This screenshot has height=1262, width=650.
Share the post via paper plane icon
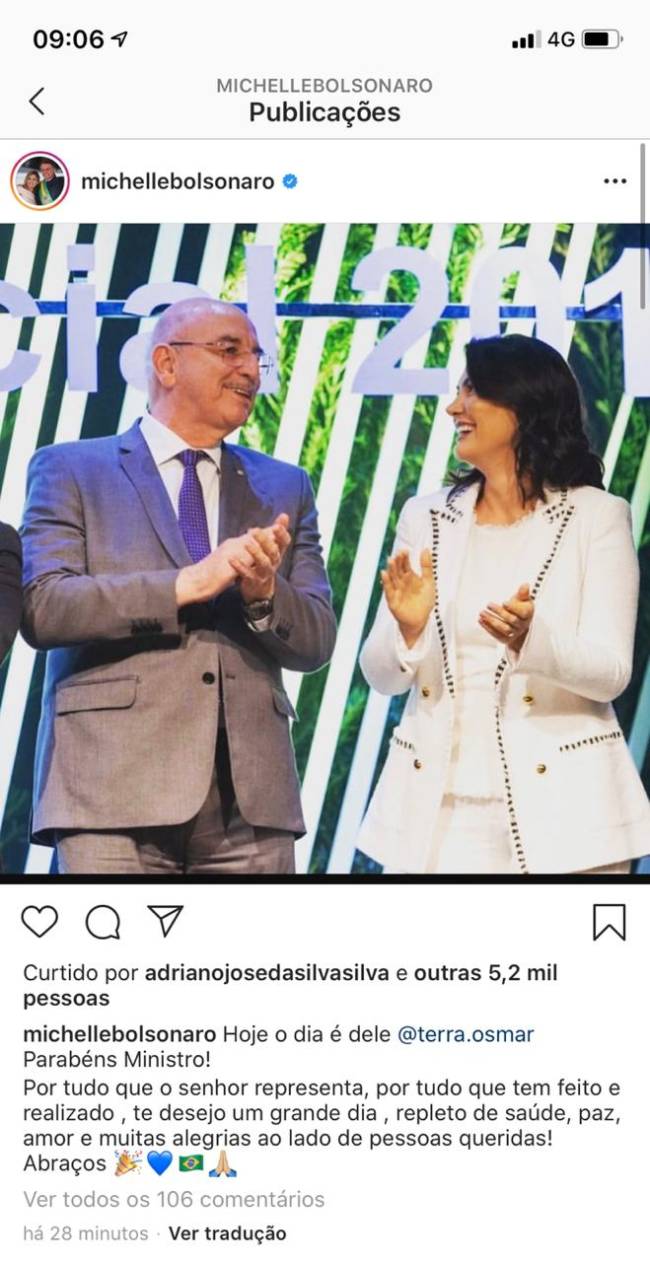click(x=165, y=920)
